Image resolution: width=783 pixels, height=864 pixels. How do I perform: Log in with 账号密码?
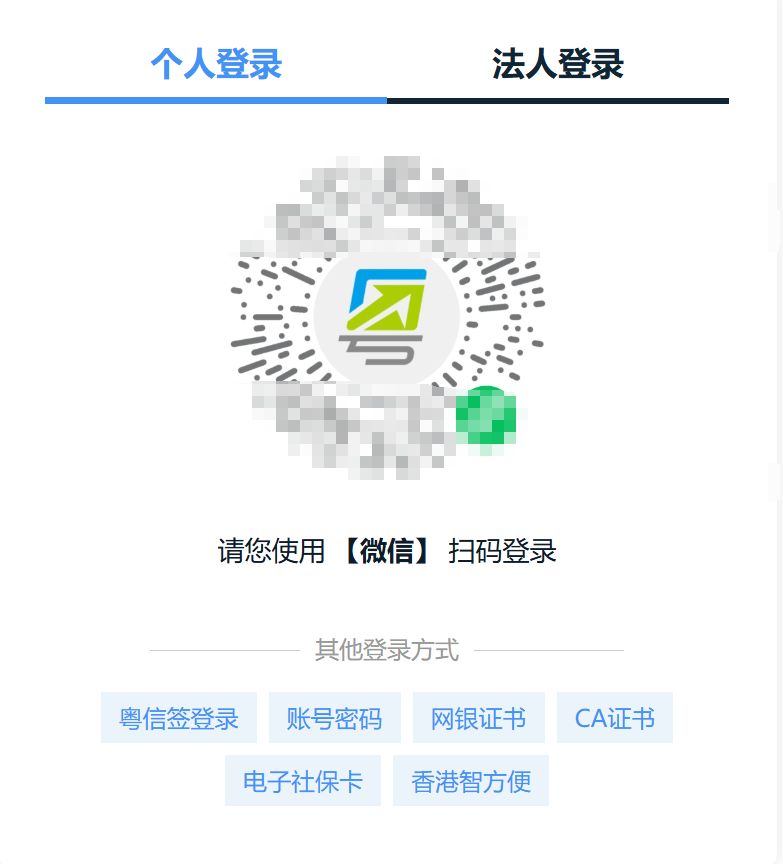tap(334, 718)
